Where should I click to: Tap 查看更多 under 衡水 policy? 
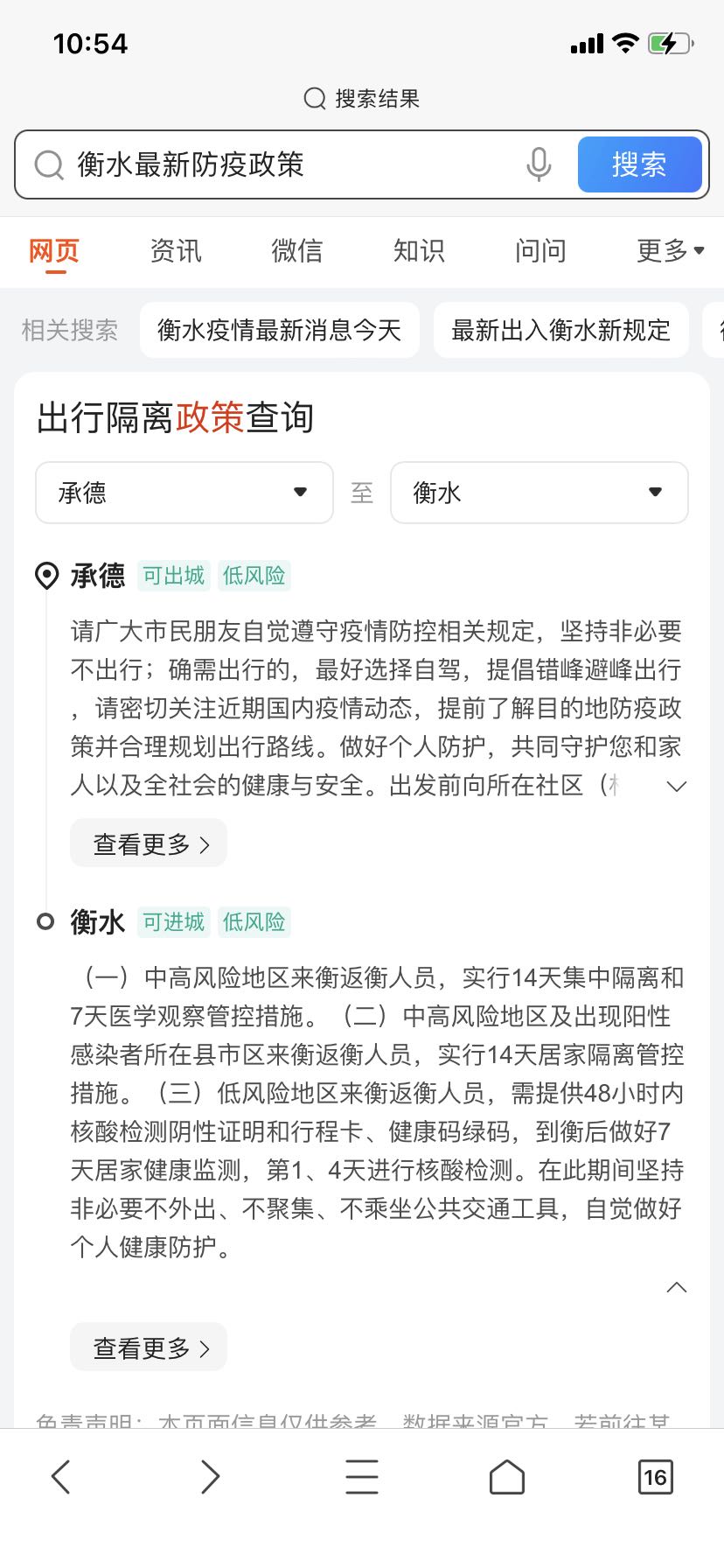click(149, 1347)
